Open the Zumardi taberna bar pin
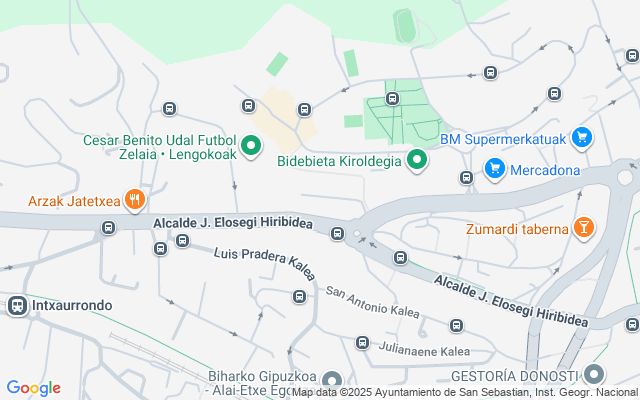This screenshot has width=640, height=400. point(584,228)
